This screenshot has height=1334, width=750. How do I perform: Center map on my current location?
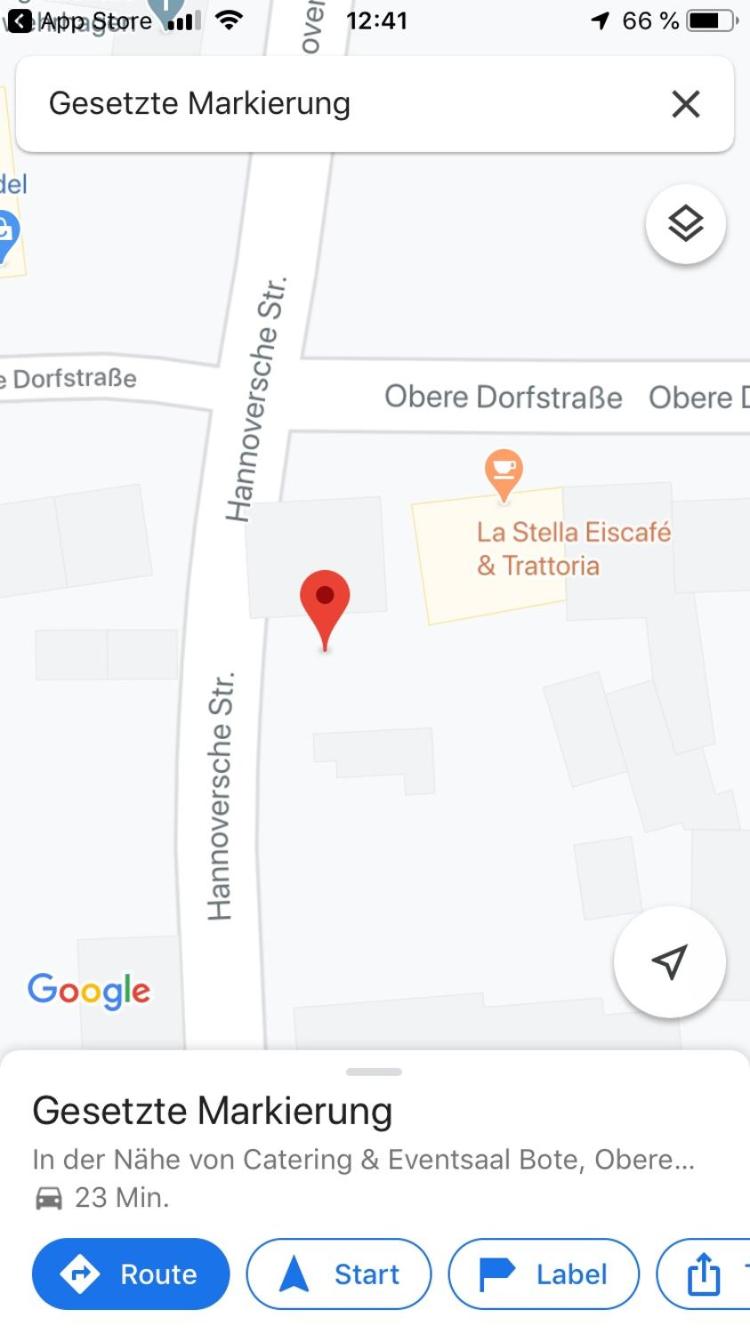[x=669, y=962]
